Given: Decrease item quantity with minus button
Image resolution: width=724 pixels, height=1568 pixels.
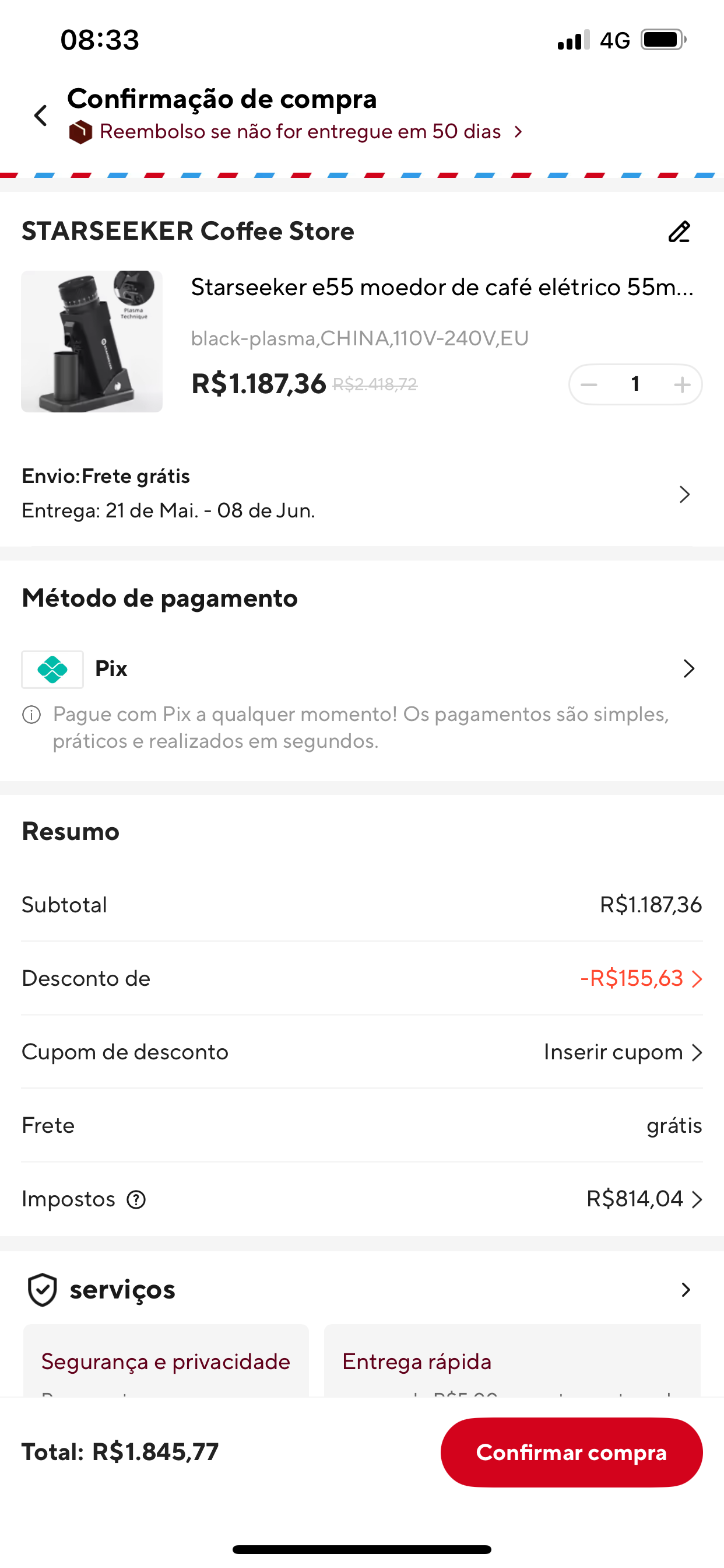Looking at the screenshot, I should coord(589,384).
